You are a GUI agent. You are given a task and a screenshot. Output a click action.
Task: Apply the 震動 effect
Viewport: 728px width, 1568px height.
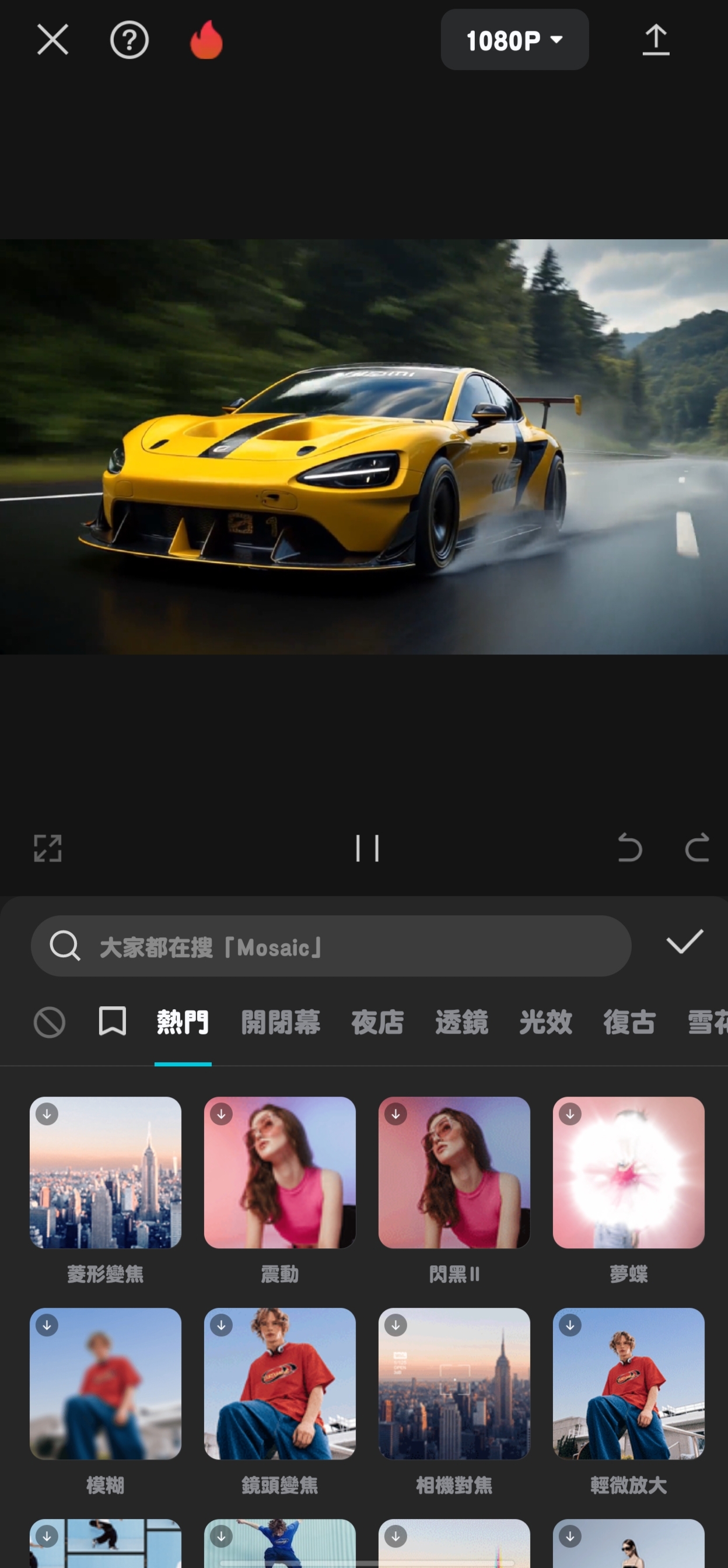pos(280,1173)
